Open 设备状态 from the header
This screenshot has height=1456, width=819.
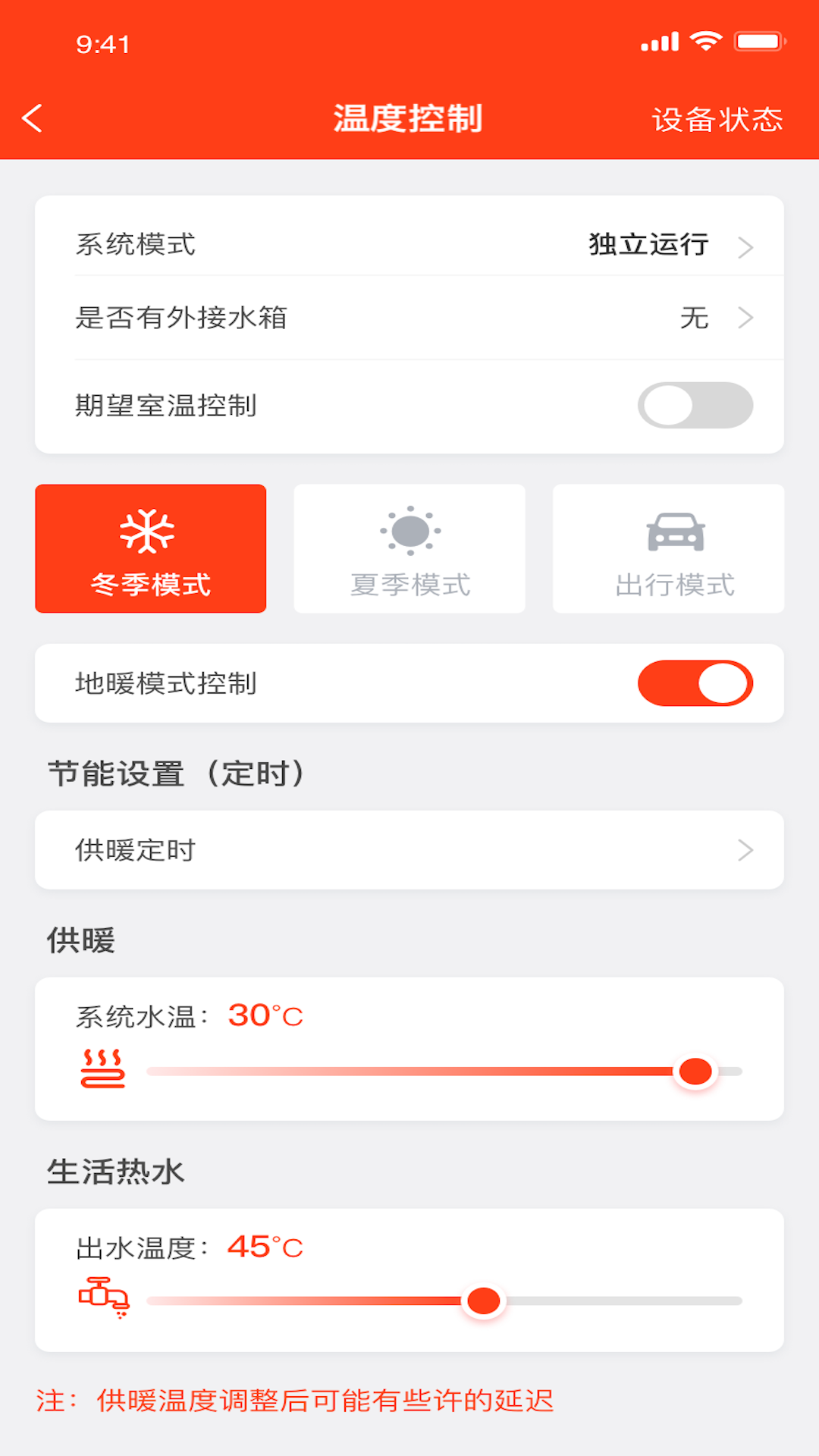(x=717, y=118)
